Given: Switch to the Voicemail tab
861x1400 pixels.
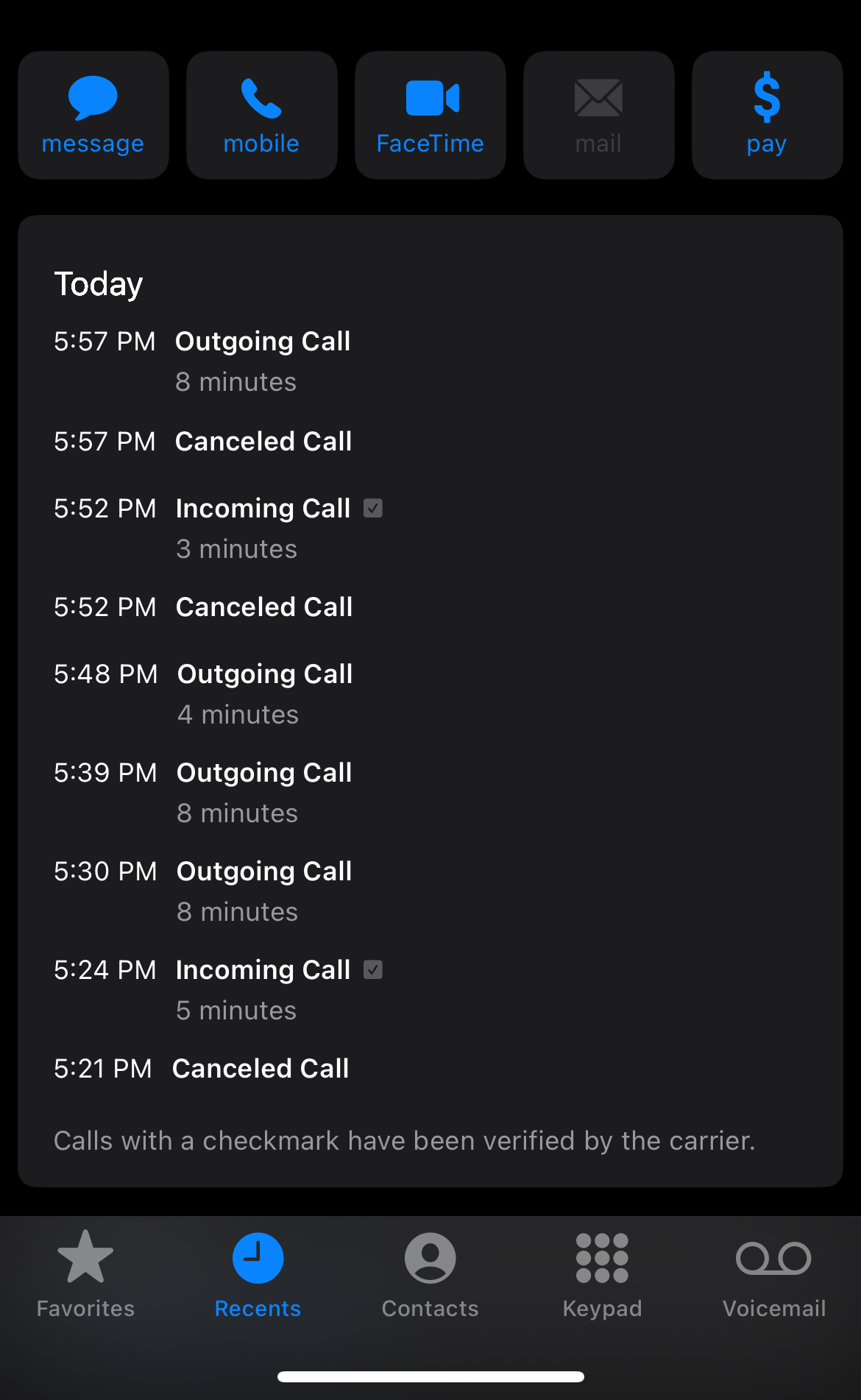Looking at the screenshot, I should pyautogui.click(x=773, y=1275).
